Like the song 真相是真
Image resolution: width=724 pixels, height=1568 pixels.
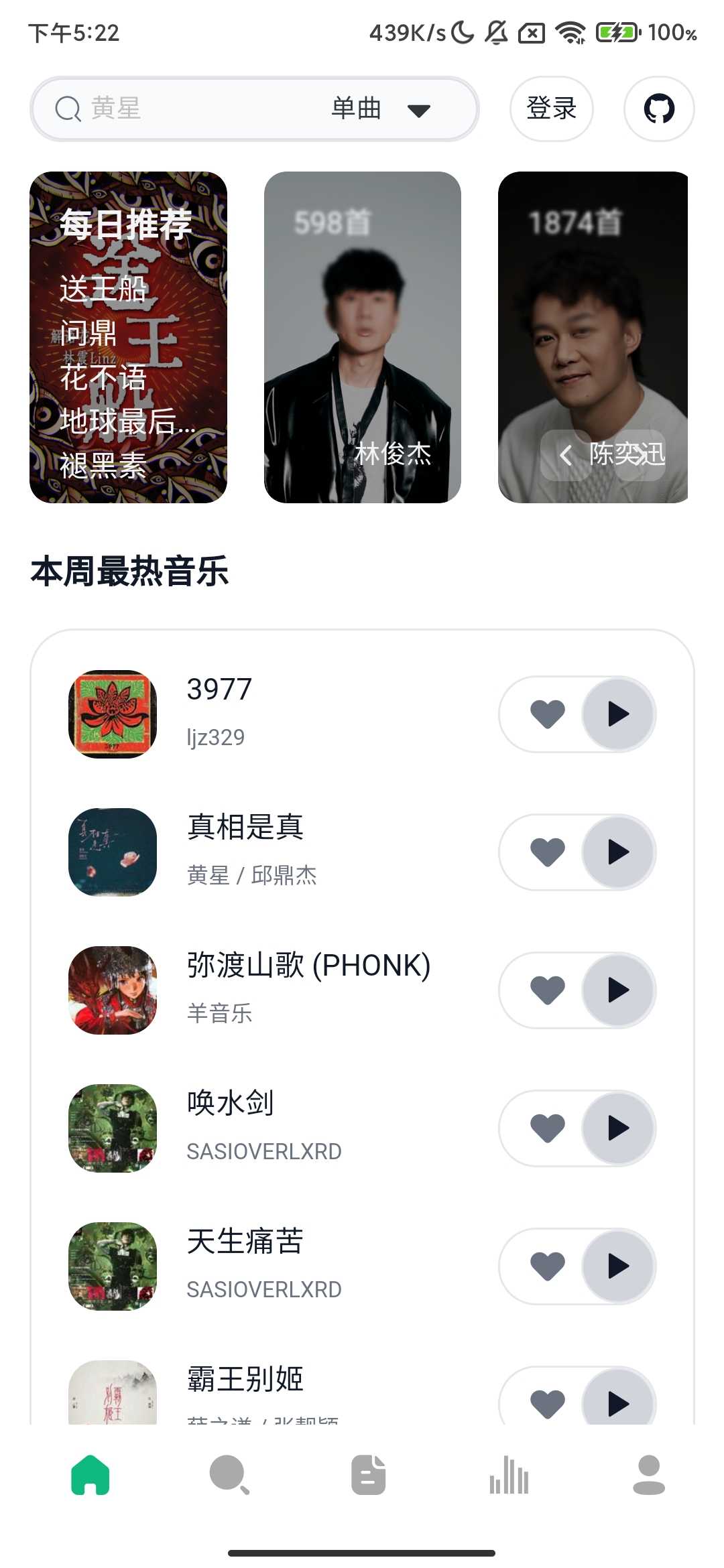tap(548, 852)
